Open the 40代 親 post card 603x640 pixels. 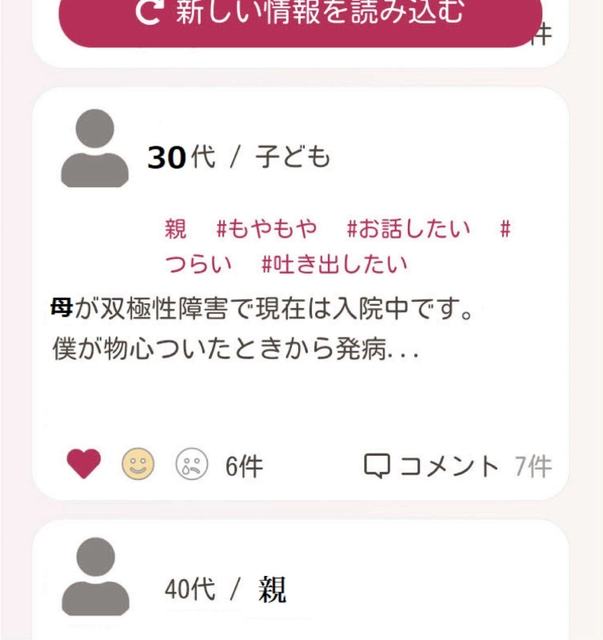pyautogui.click(x=300, y=590)
